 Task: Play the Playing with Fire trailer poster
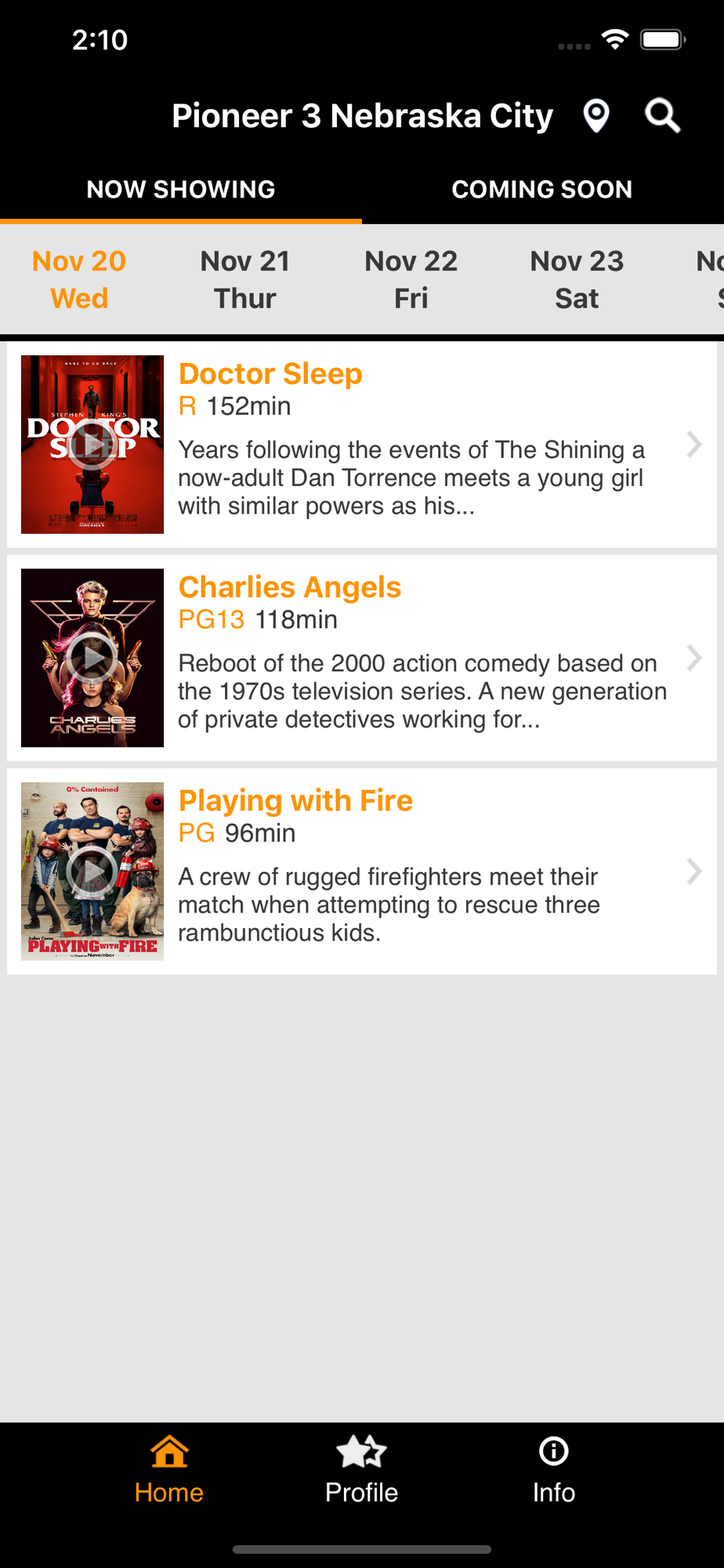(92, 871)
